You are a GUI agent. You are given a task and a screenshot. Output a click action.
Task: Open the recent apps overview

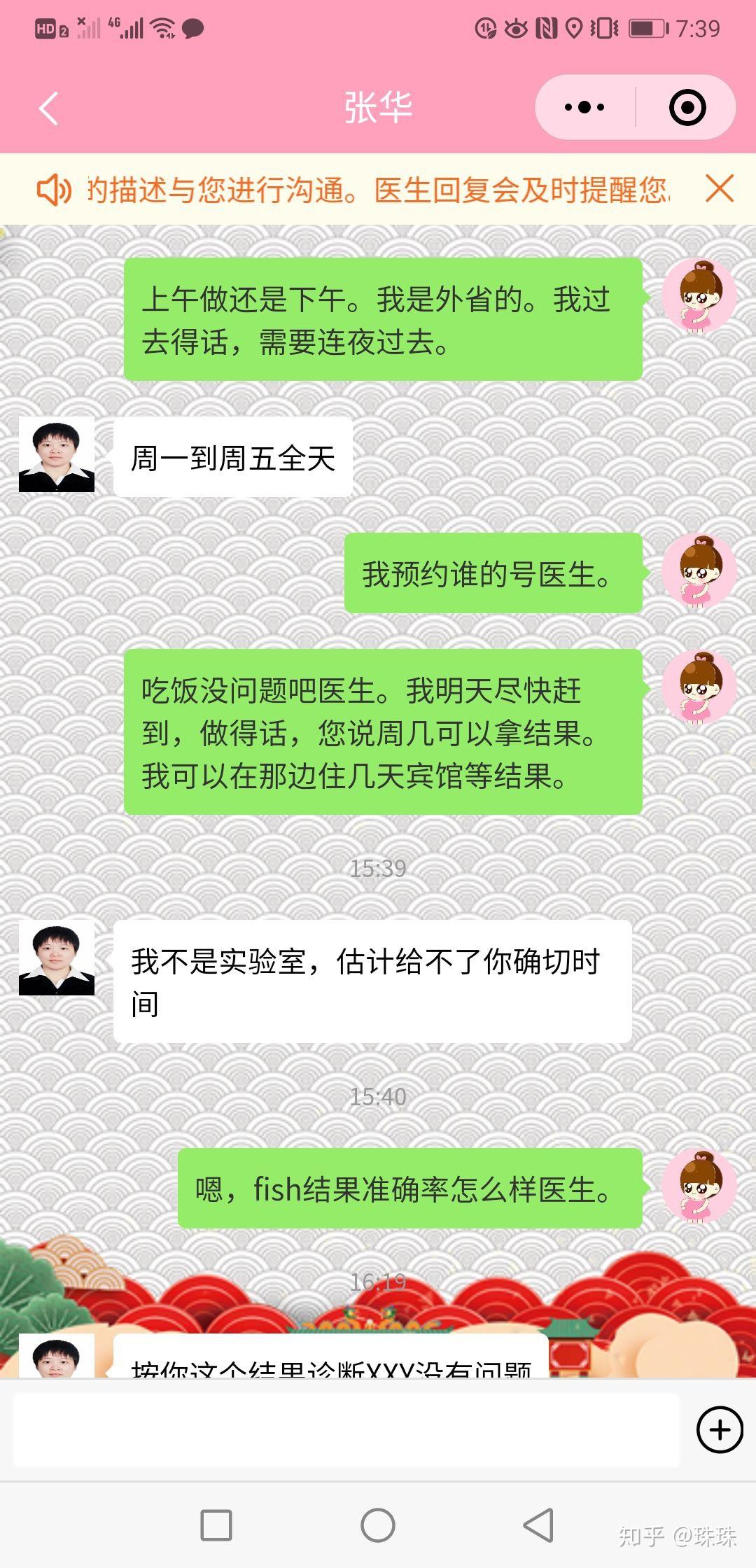coord(216,1525)
